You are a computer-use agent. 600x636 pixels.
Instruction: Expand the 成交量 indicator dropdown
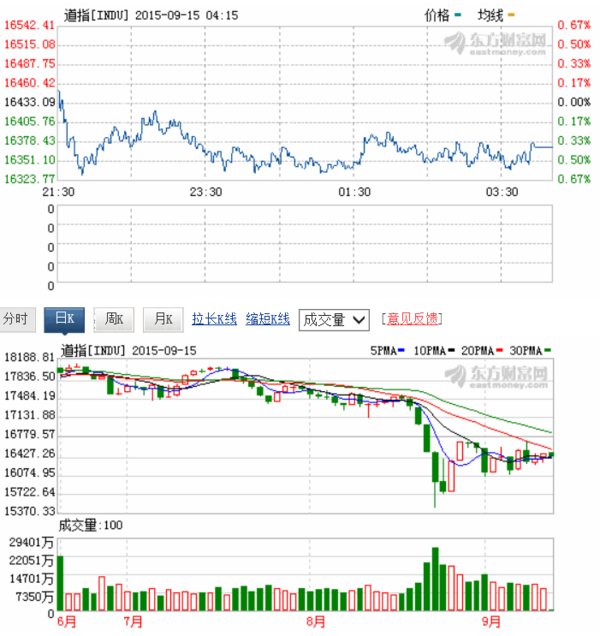(335, 320)
